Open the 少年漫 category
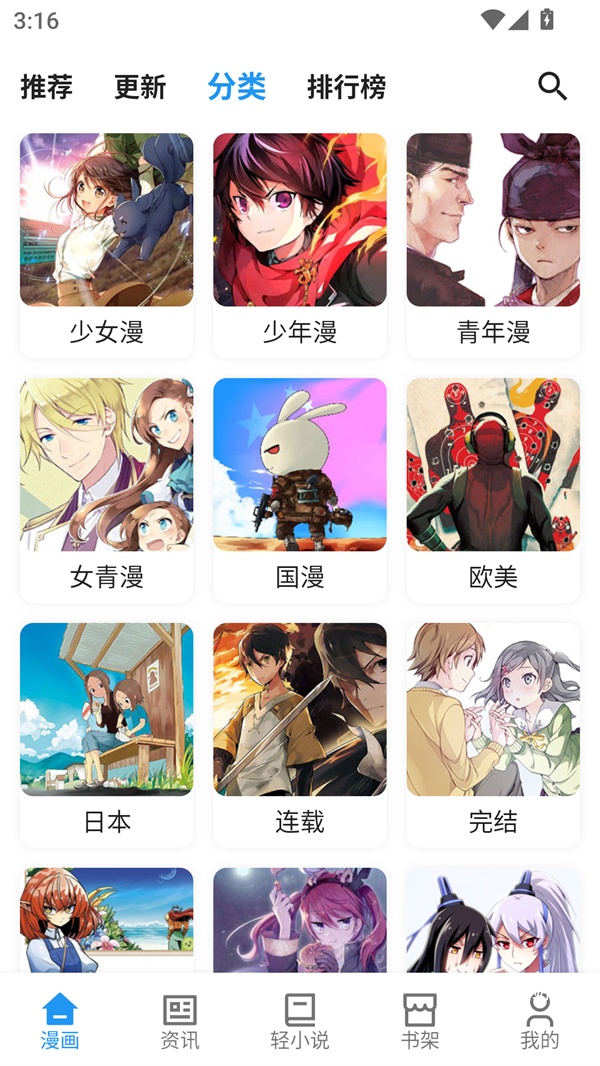 299,243
